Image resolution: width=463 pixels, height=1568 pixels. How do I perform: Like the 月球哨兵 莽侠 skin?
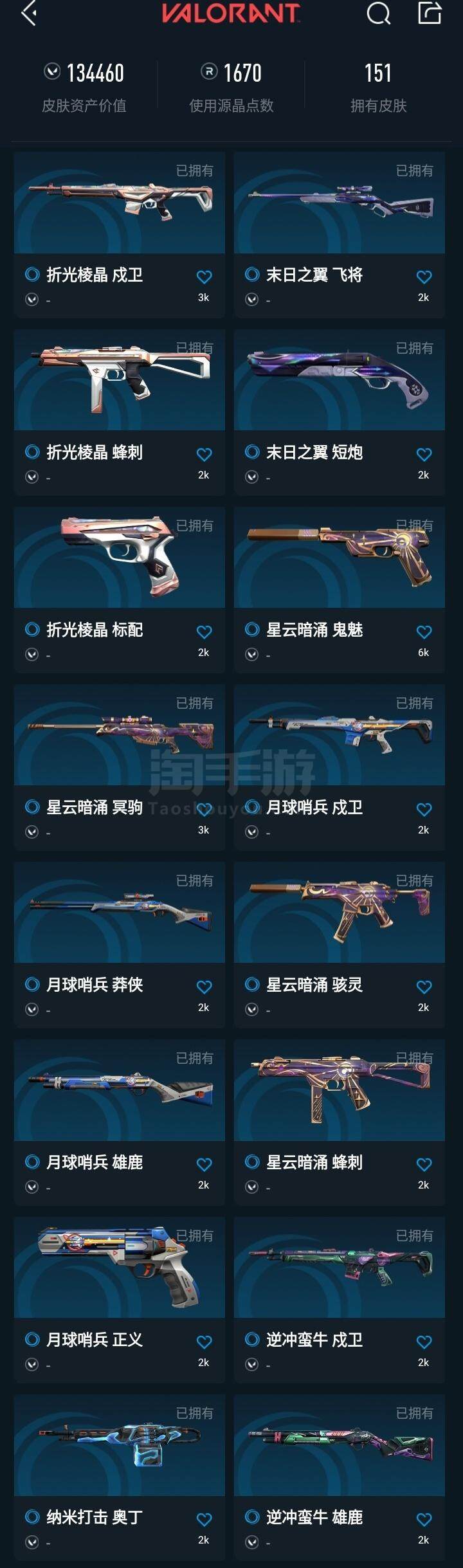point(204,987)
